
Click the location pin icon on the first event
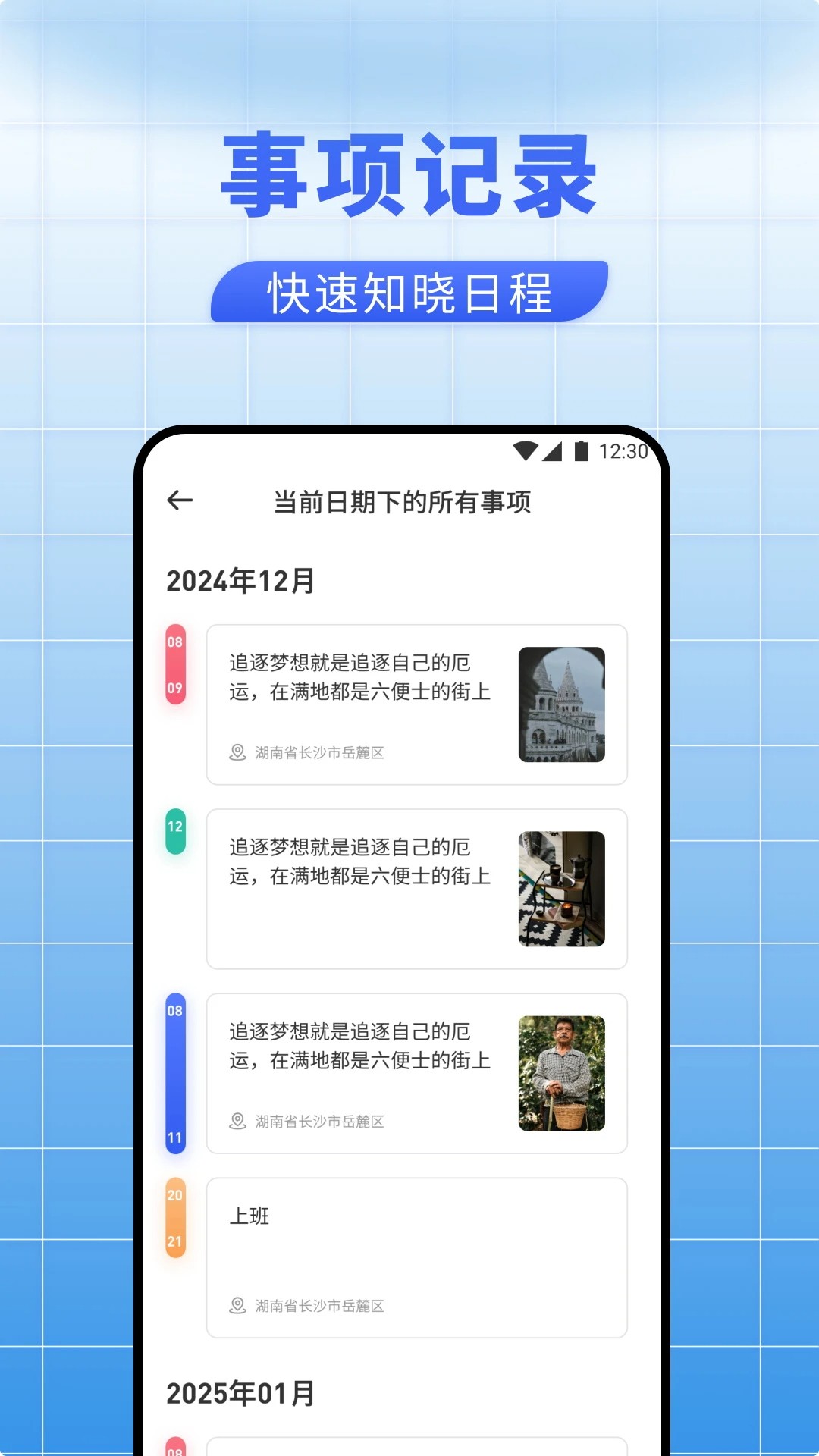pos(236,753)
